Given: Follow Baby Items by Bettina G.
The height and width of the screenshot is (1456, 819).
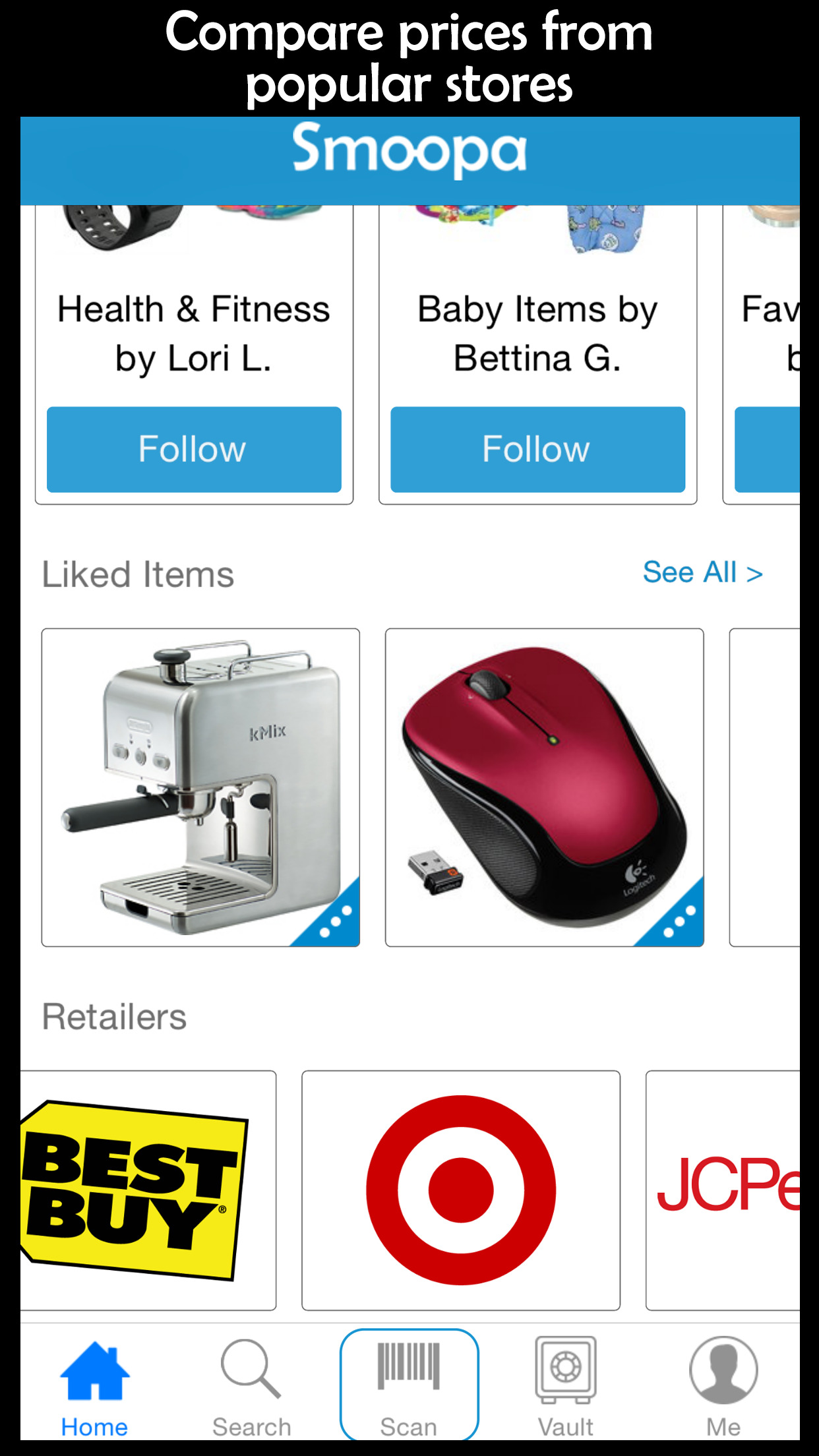Looking at the screenshot, I should (x=537, y=449).
